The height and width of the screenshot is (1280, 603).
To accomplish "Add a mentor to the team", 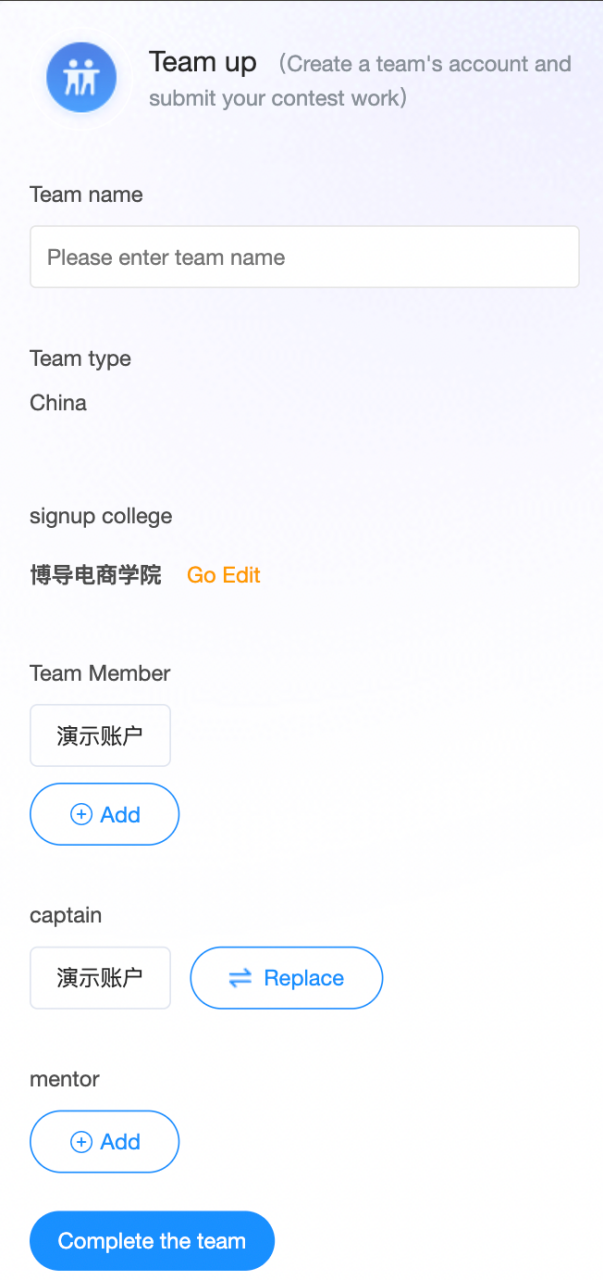I will [105, 1141].
